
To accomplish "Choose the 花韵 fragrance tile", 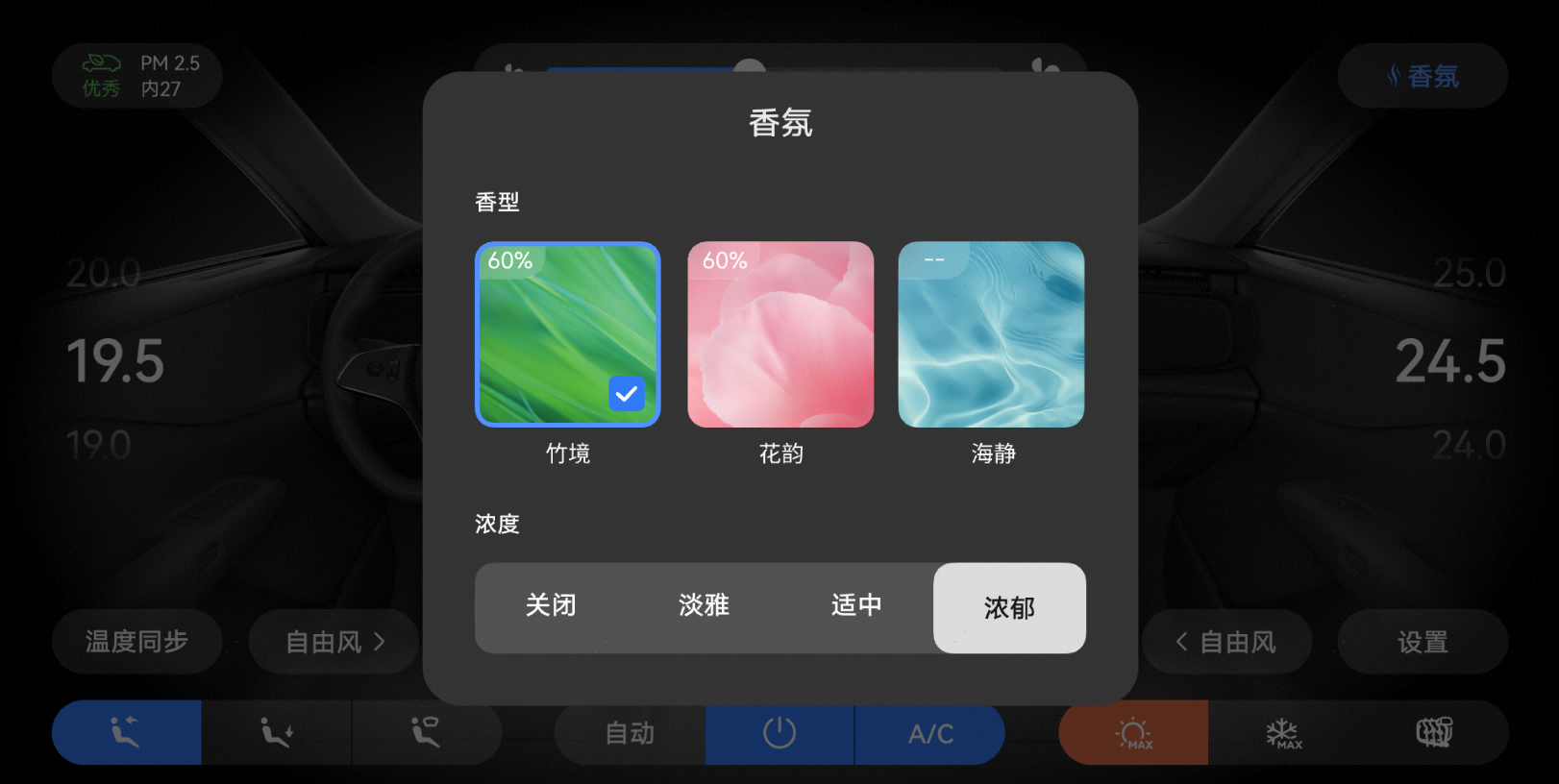I will (780, 334).
